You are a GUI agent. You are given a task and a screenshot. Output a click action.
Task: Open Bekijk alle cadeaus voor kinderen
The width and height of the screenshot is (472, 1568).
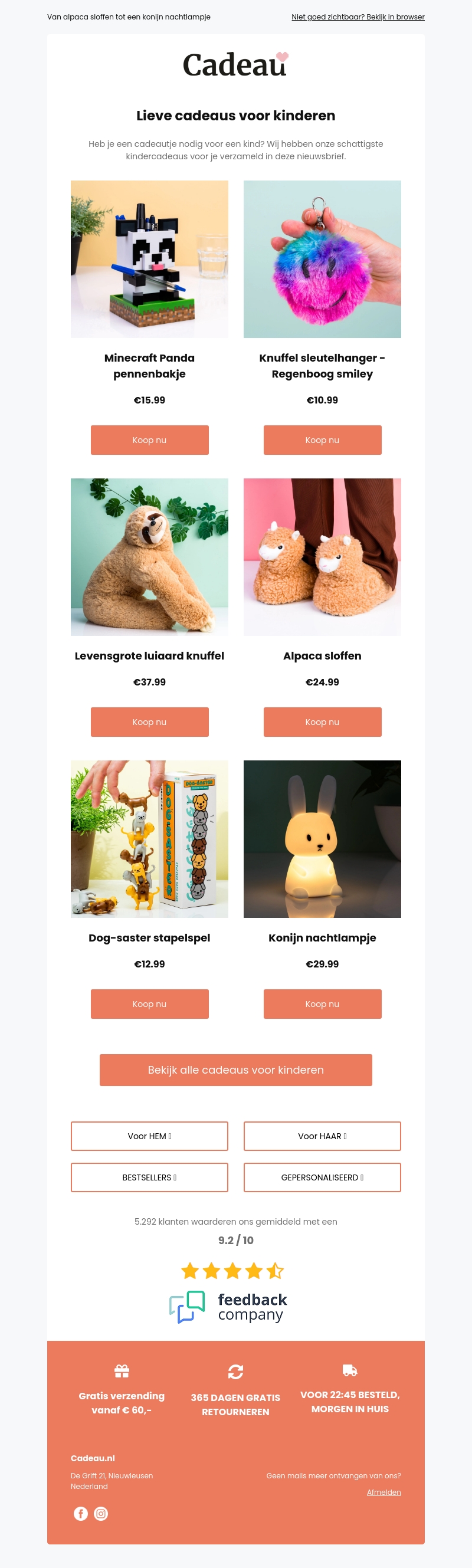(235, 1070)
